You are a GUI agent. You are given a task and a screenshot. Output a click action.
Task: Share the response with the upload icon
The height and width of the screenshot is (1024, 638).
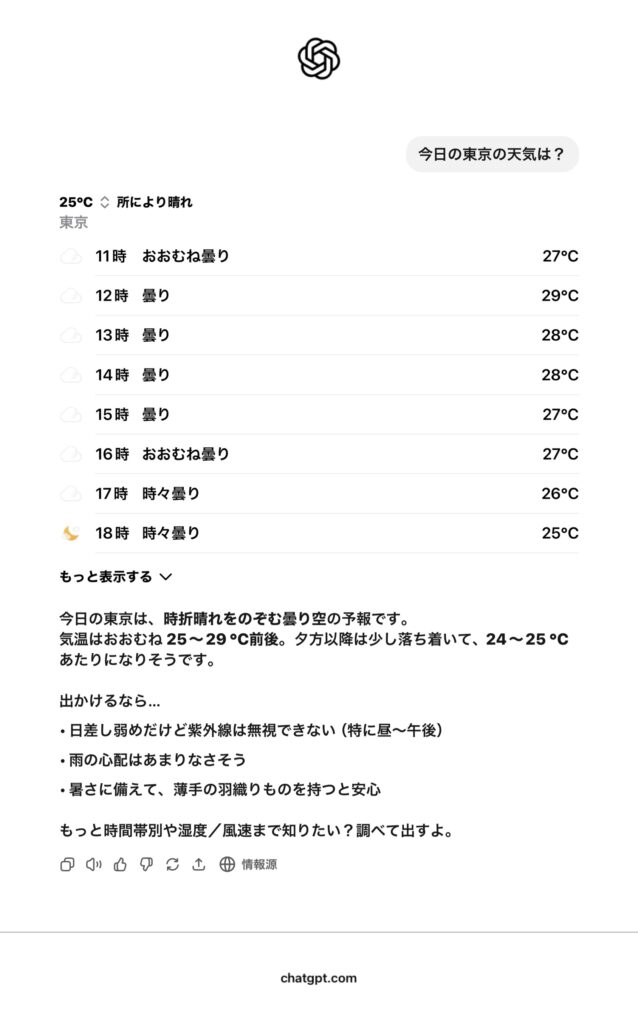click(x=198, y=864)
